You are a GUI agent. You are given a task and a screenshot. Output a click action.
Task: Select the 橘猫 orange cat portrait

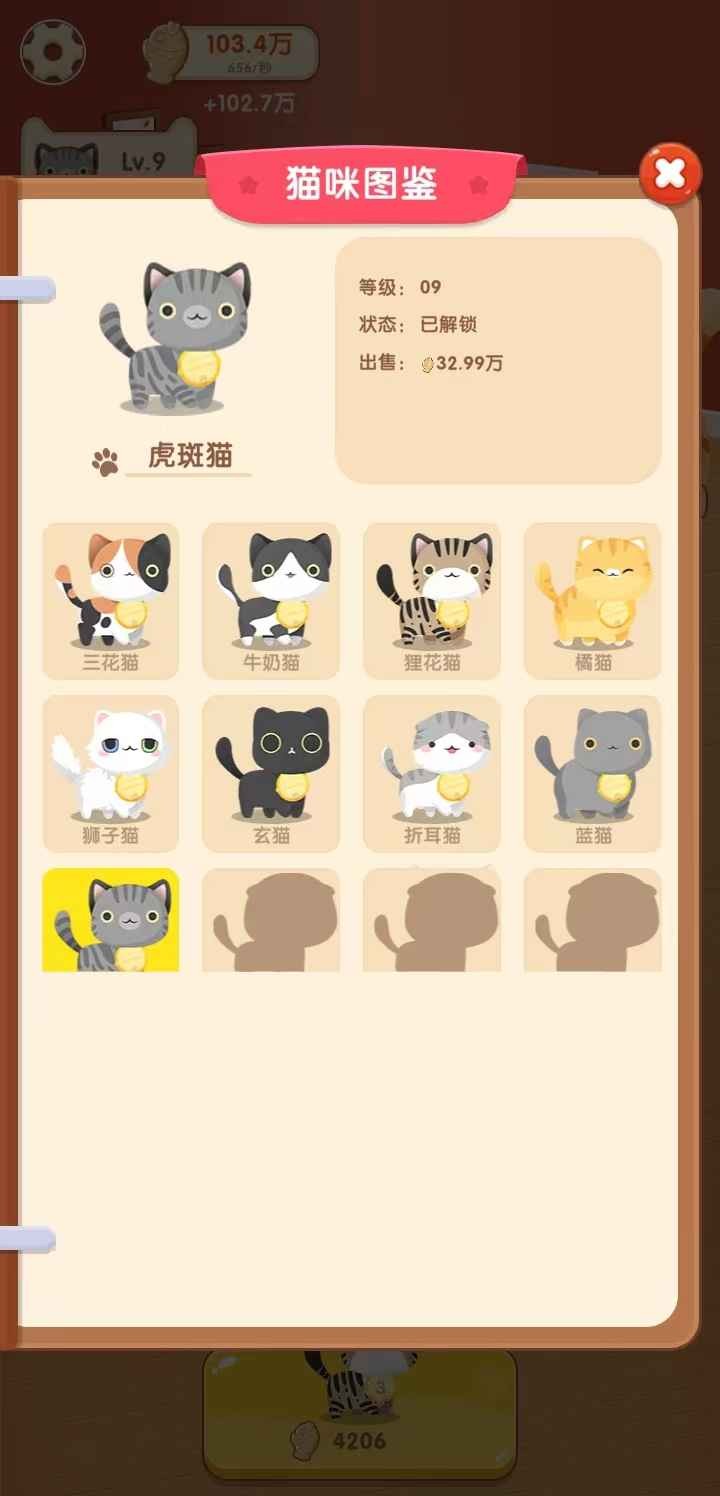591,600
